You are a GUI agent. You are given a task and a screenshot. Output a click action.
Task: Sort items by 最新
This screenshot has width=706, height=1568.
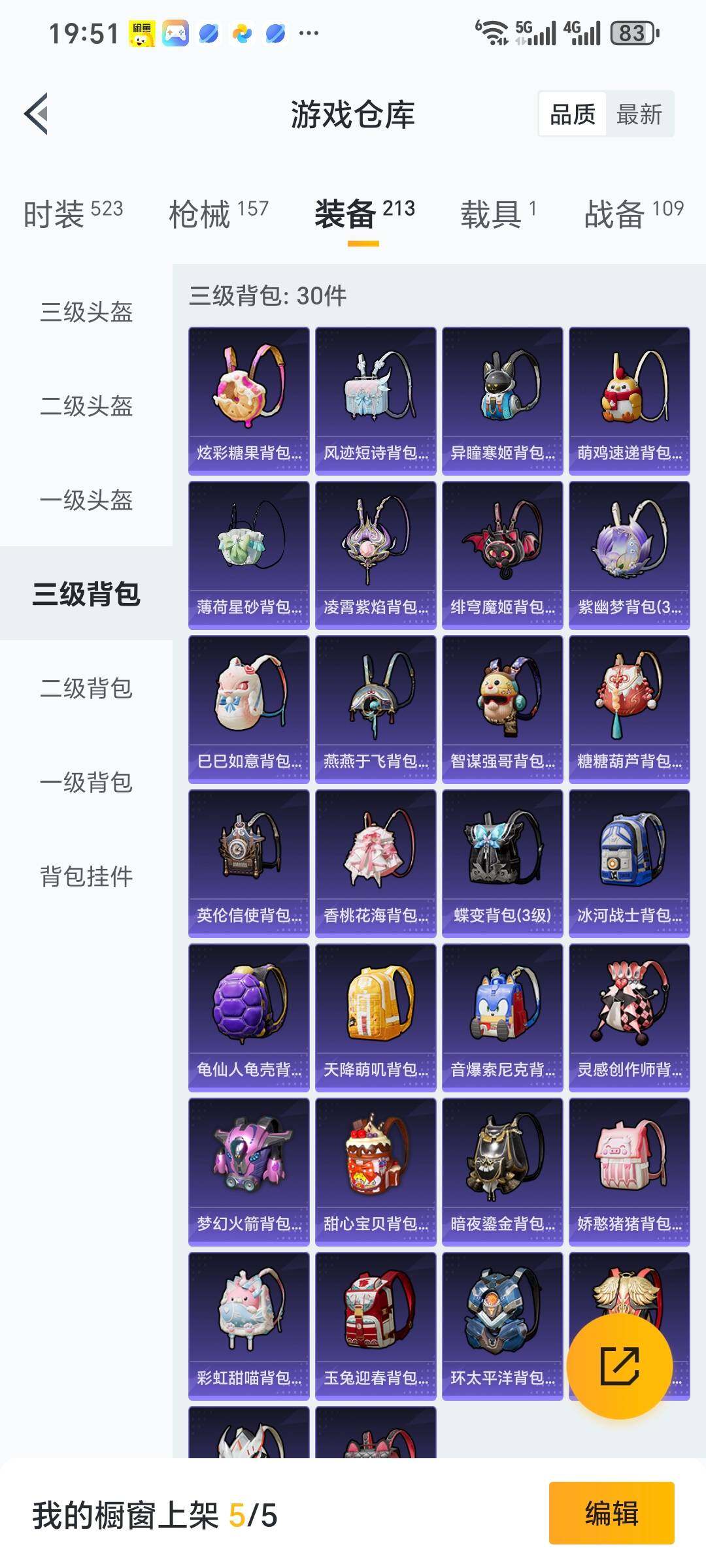[x=639, y=114]
